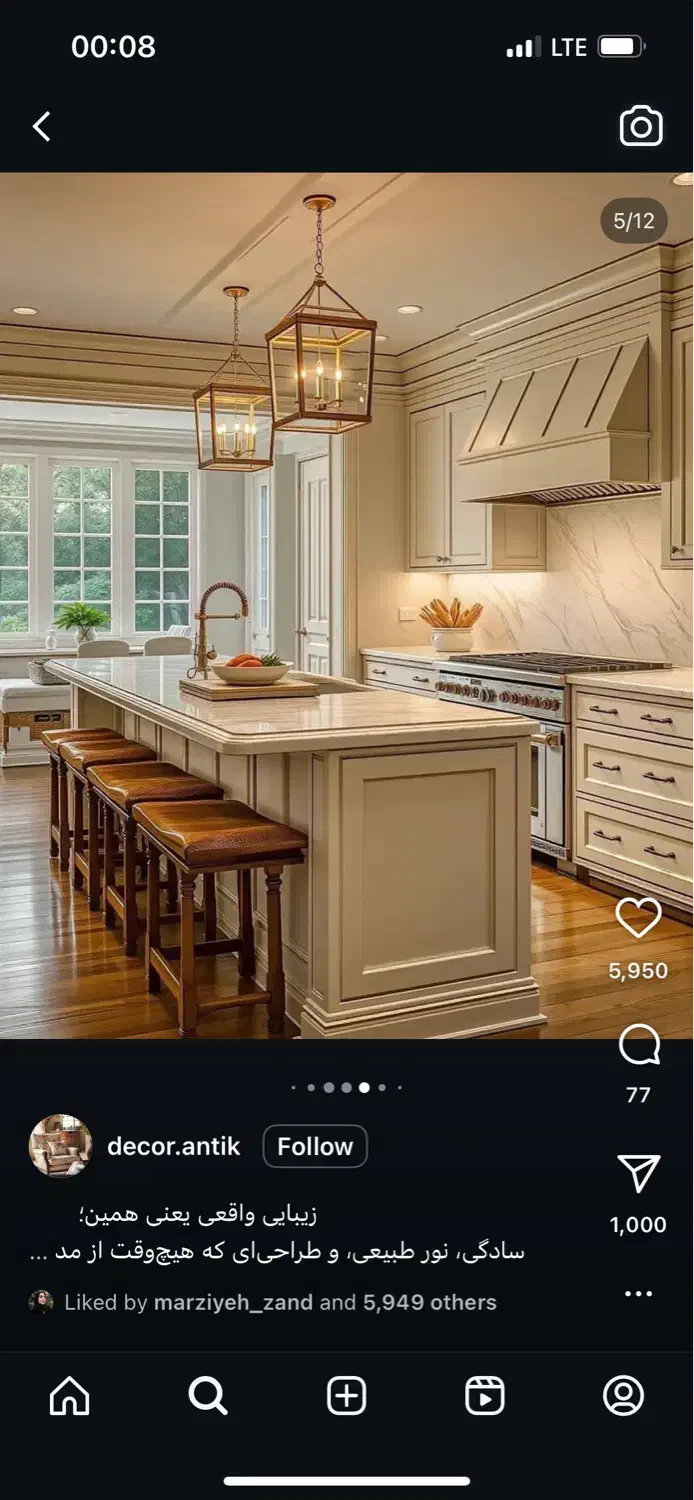This screenshot has width=694, height=1500.
Task: Like the decor.antik post
Action: (x=638, y=918)
